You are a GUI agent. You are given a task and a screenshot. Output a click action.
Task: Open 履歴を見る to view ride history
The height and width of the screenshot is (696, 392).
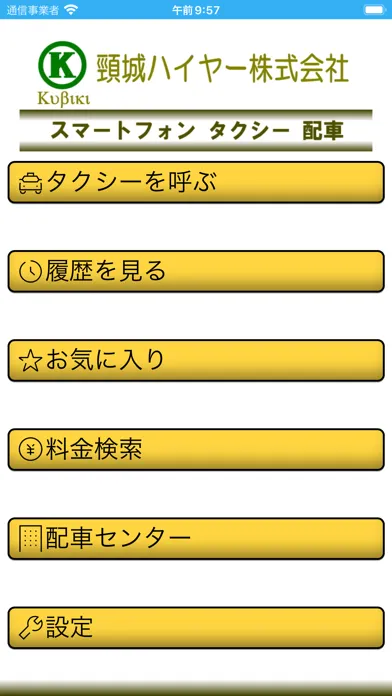196,271
